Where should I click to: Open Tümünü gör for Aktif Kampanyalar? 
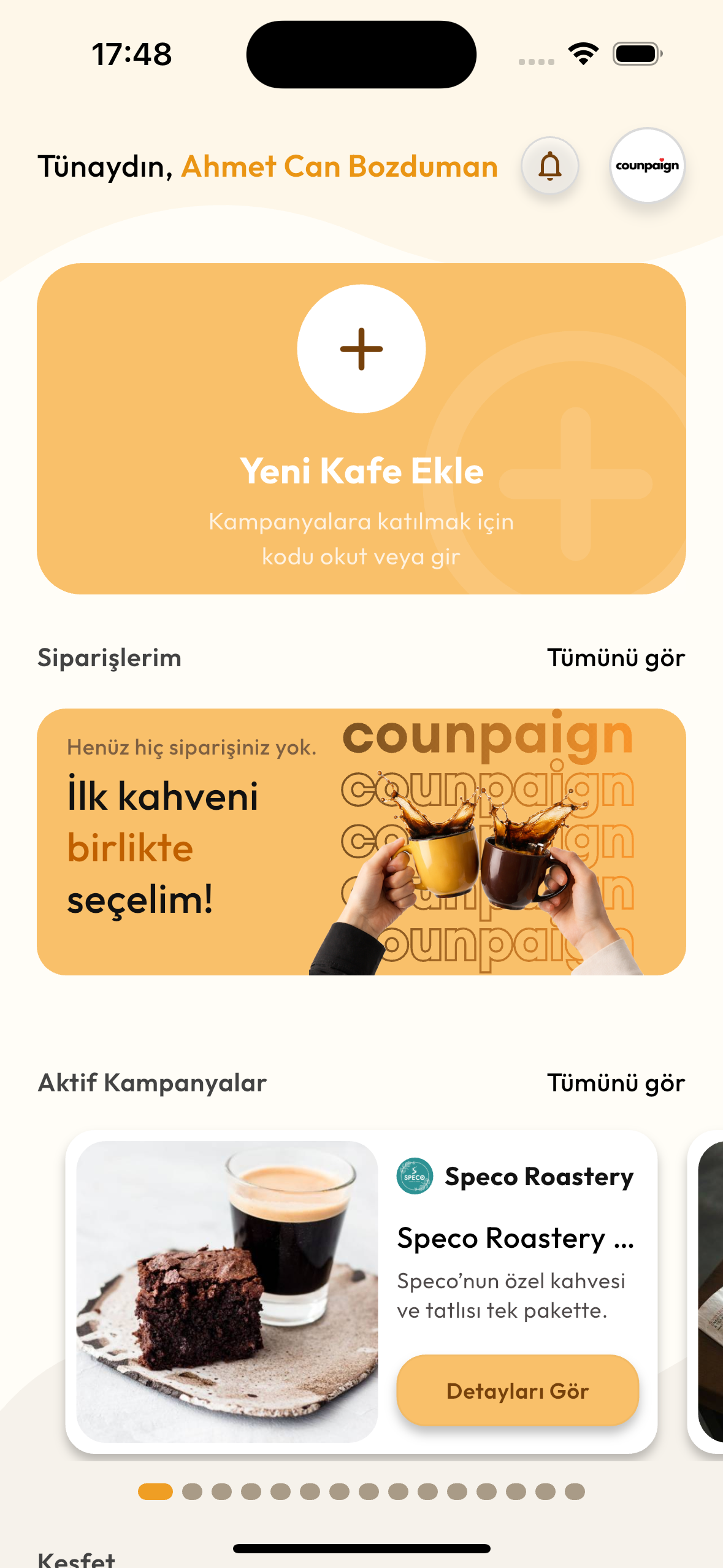(615, 1082)
